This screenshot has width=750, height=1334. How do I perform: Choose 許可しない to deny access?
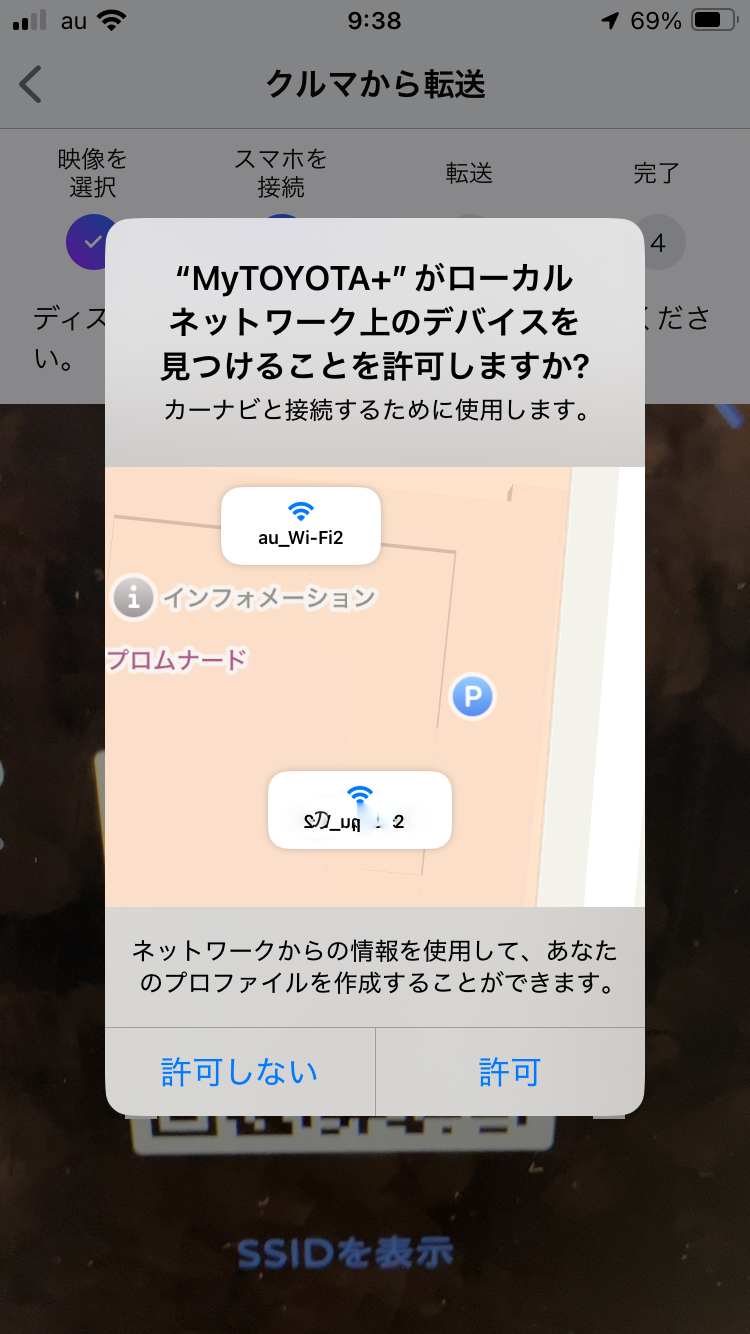pyautogui.click(x=240, y=1072)
